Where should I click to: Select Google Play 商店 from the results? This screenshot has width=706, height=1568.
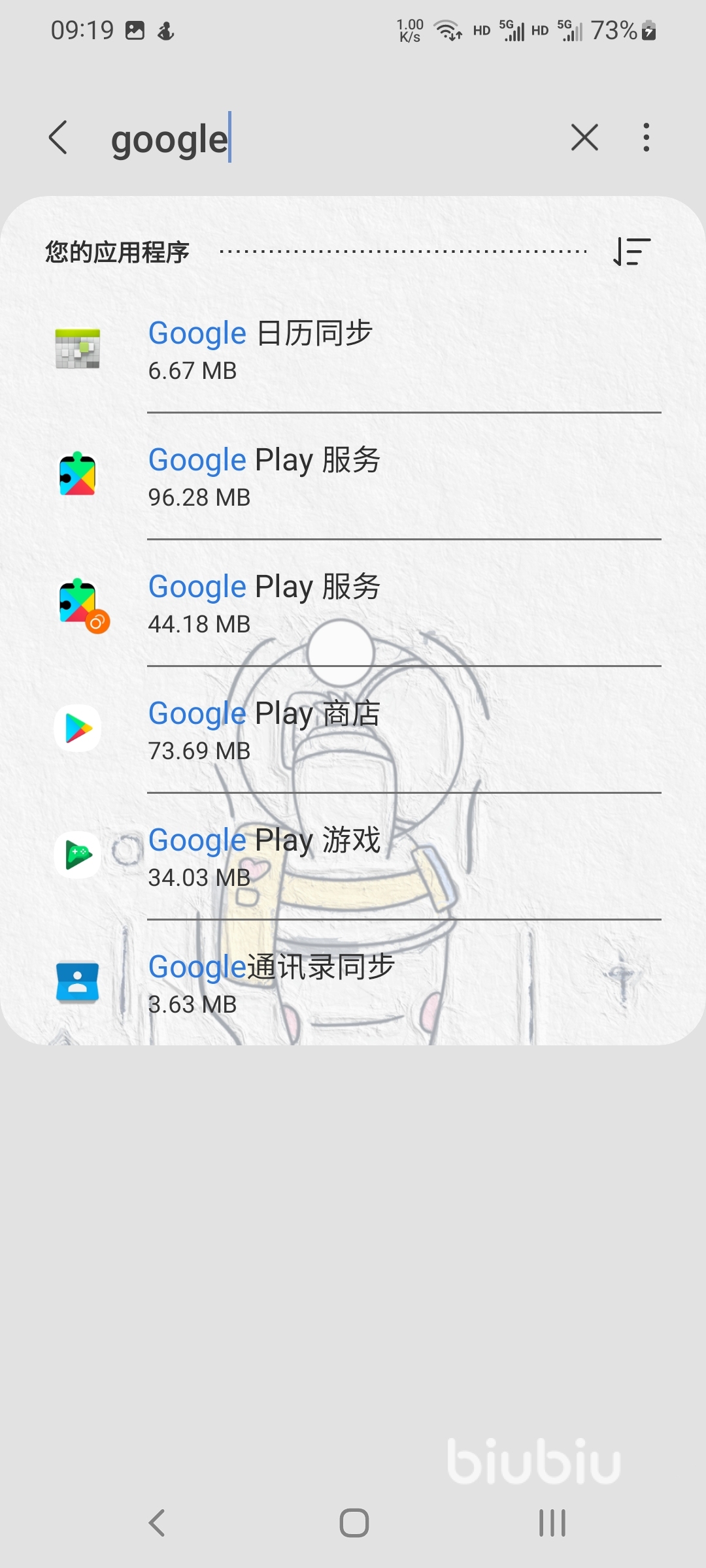coord(353,730)
